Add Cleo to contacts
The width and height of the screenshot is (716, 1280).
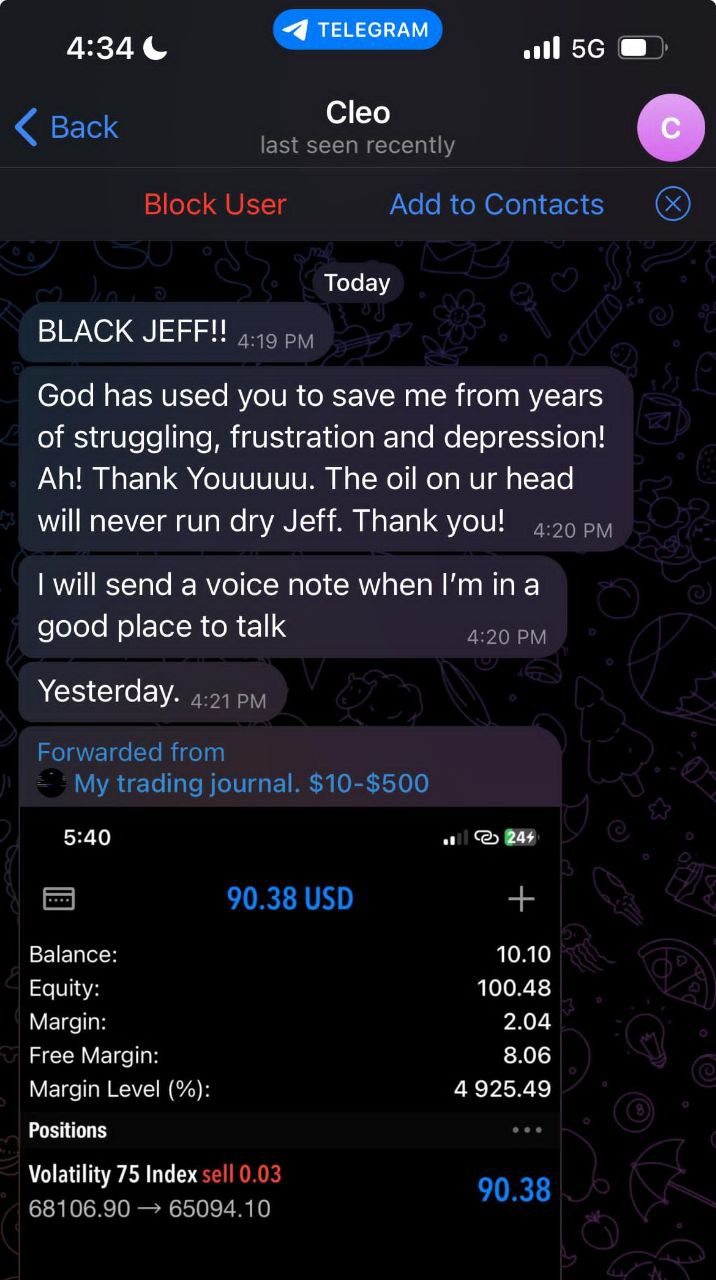(496, 204)
